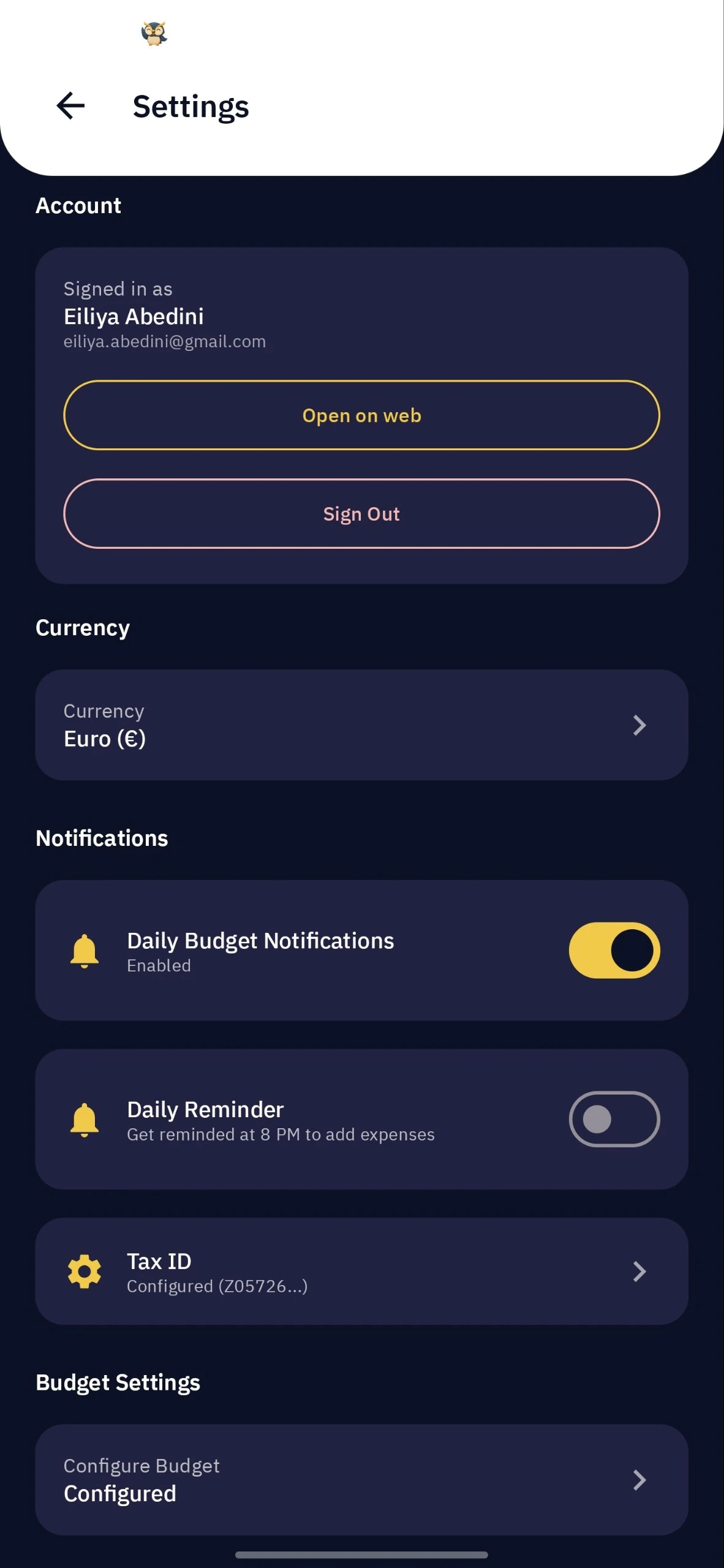Sign out of the account
Screen dimensions: 724x1568
click(361, 513)
